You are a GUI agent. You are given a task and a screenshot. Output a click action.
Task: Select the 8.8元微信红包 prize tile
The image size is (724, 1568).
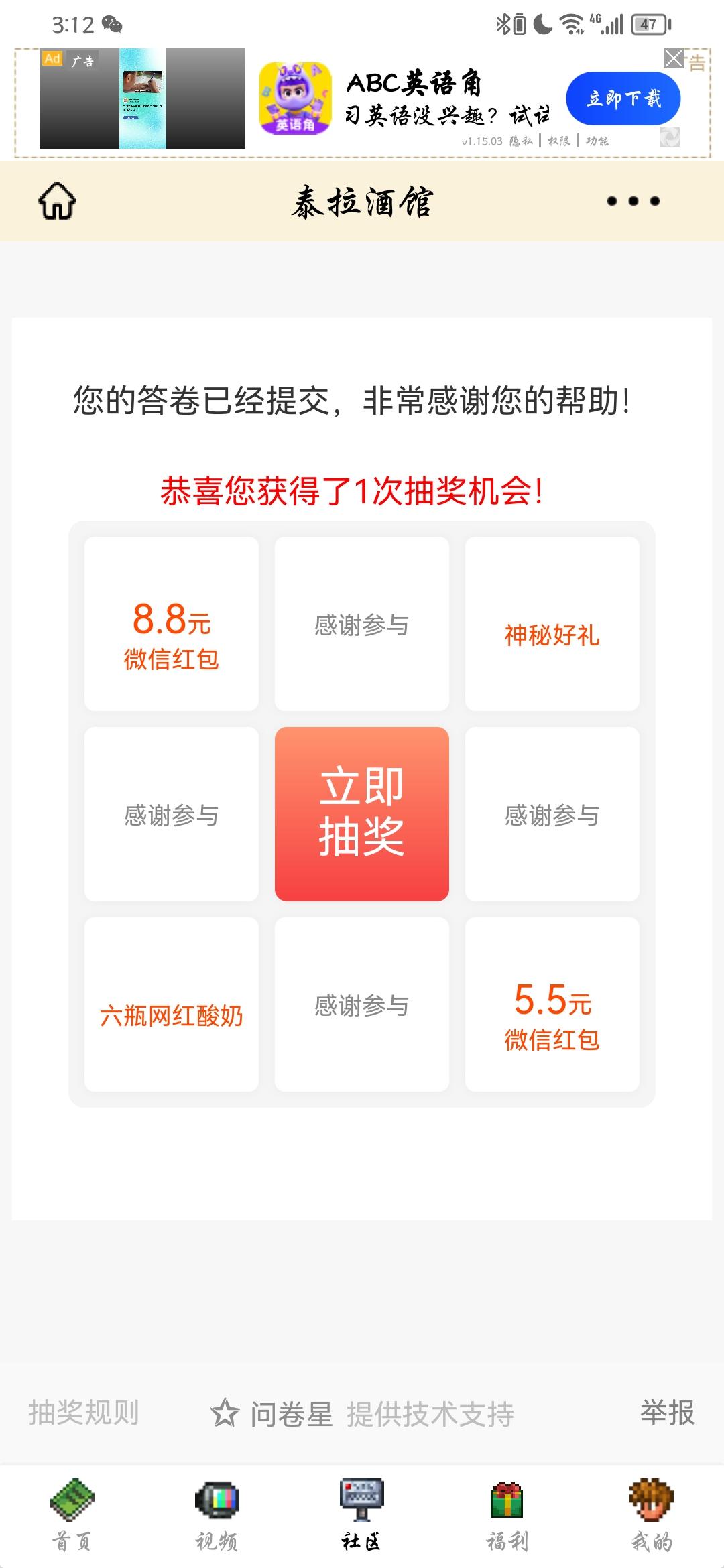pyautogui.click(x=172, y=622)
